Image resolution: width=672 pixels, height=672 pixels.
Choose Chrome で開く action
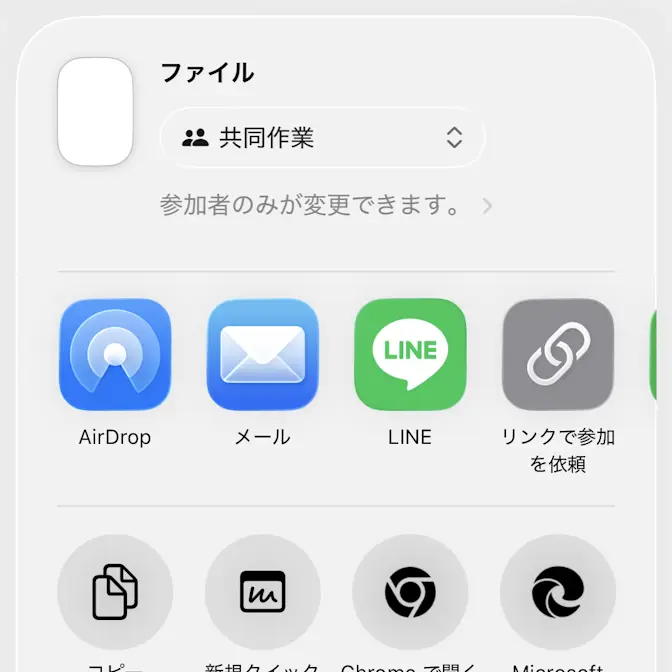[x=410, y=592]
